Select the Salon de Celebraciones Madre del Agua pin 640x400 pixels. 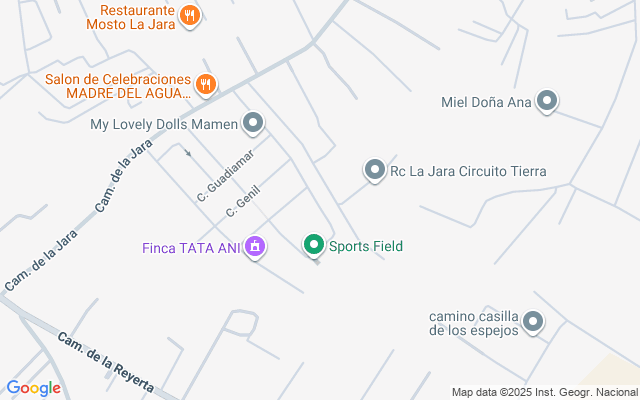(206, 85)
